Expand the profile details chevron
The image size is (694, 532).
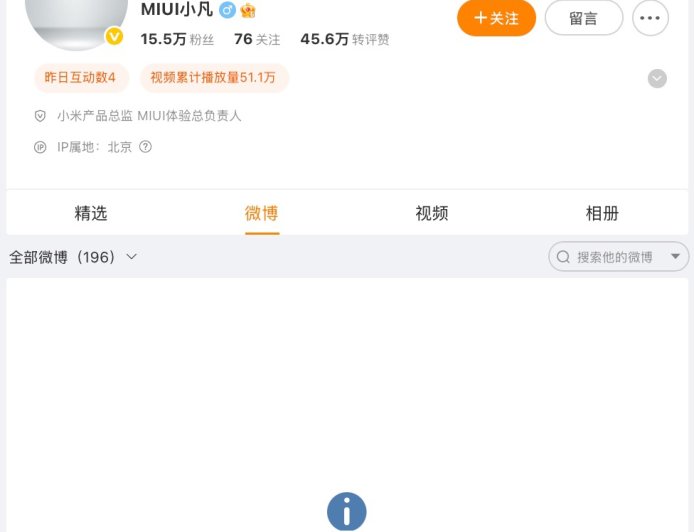coord(657,78)
